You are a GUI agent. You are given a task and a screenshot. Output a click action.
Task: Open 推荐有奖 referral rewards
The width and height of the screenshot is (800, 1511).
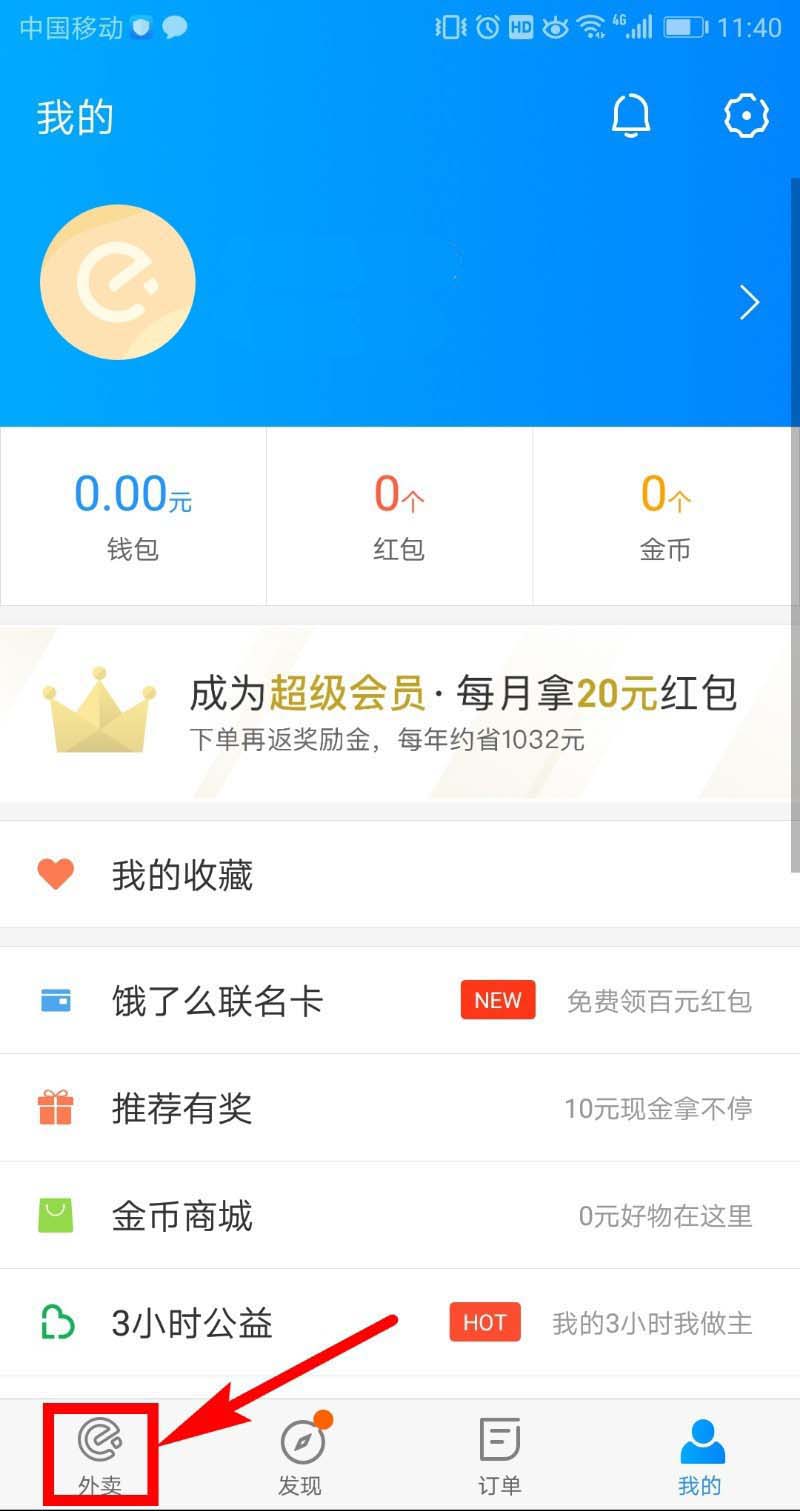click(399, 1108)
